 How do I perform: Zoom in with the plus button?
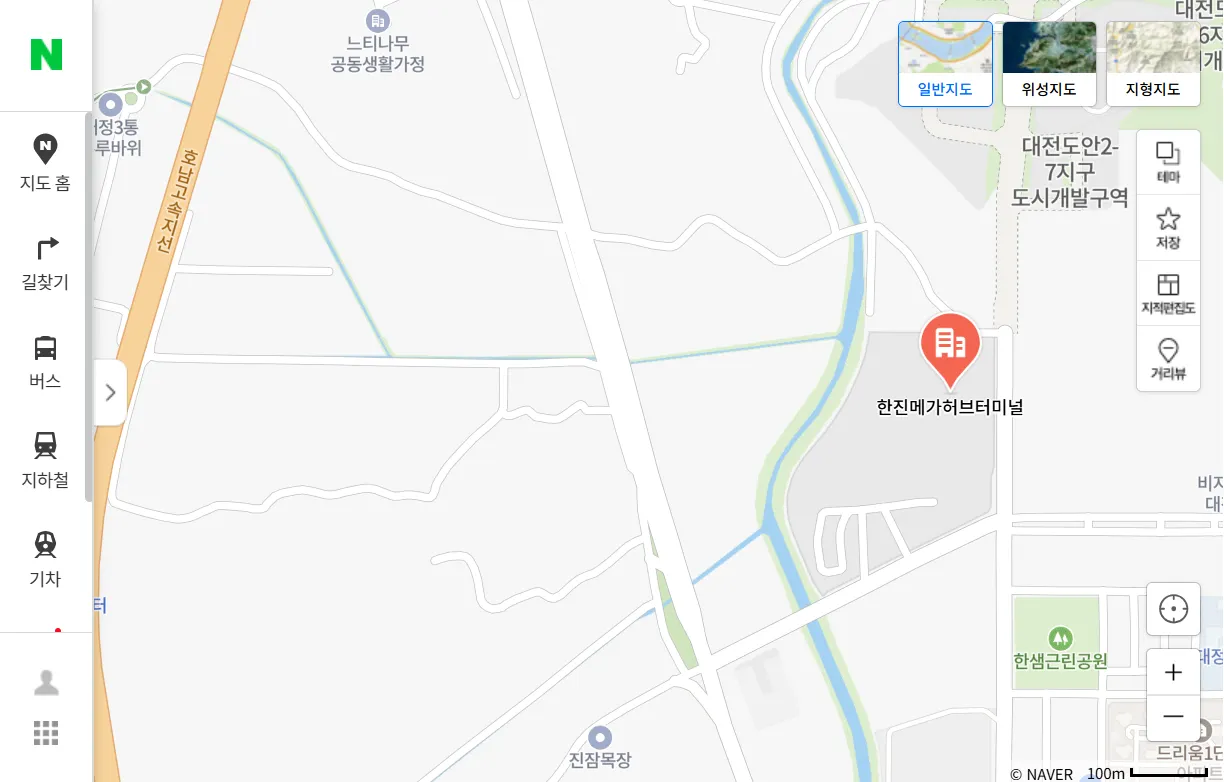[x=1173, y=672]
